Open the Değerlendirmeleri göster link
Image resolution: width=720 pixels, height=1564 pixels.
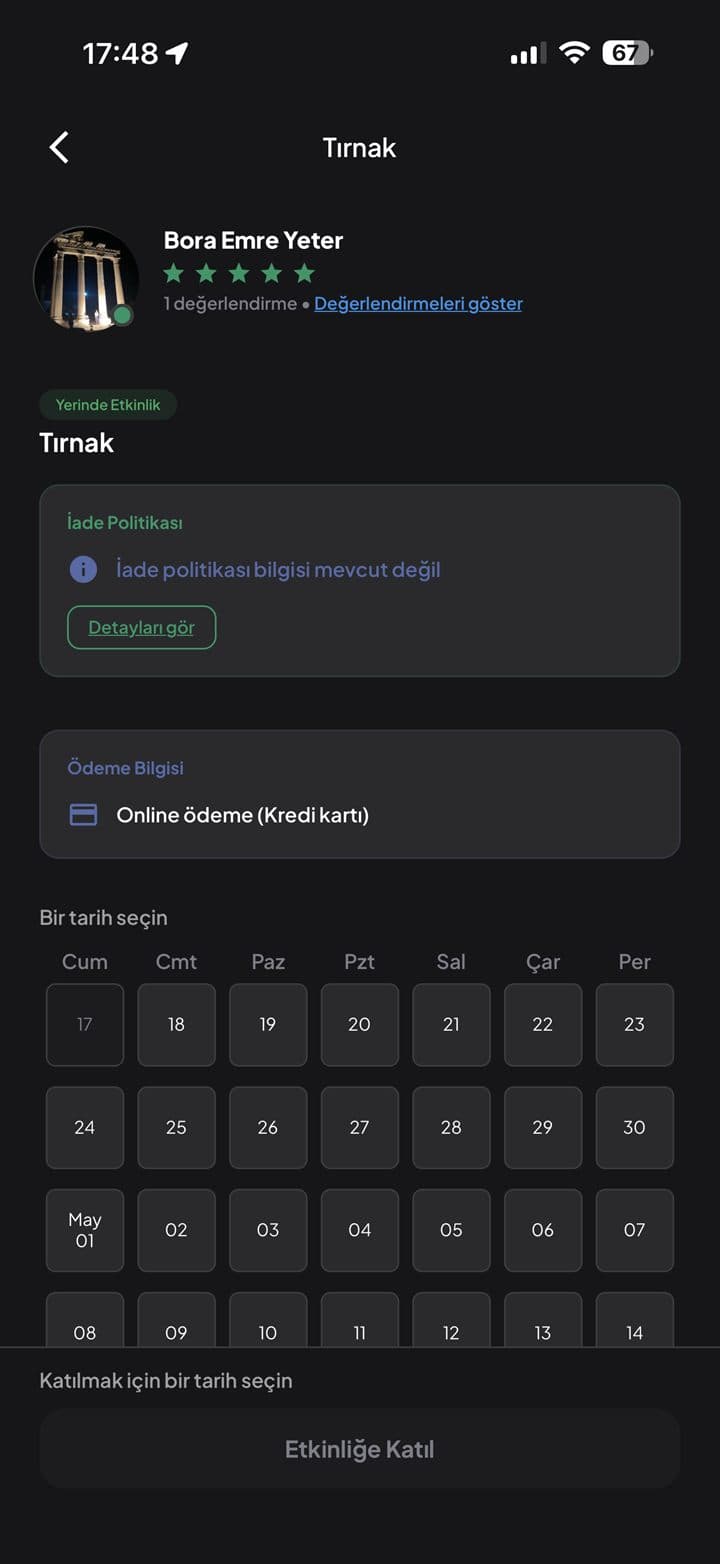[418, 303]
